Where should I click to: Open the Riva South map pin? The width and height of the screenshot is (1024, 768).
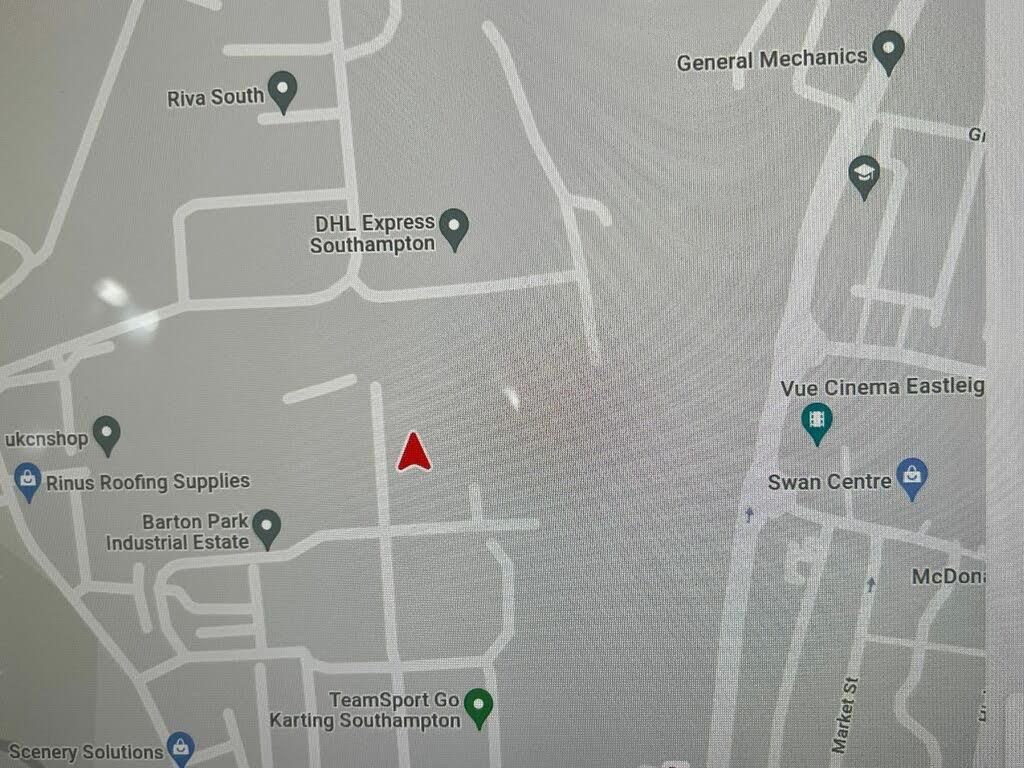pyautogui.click(x=283, y=92)
